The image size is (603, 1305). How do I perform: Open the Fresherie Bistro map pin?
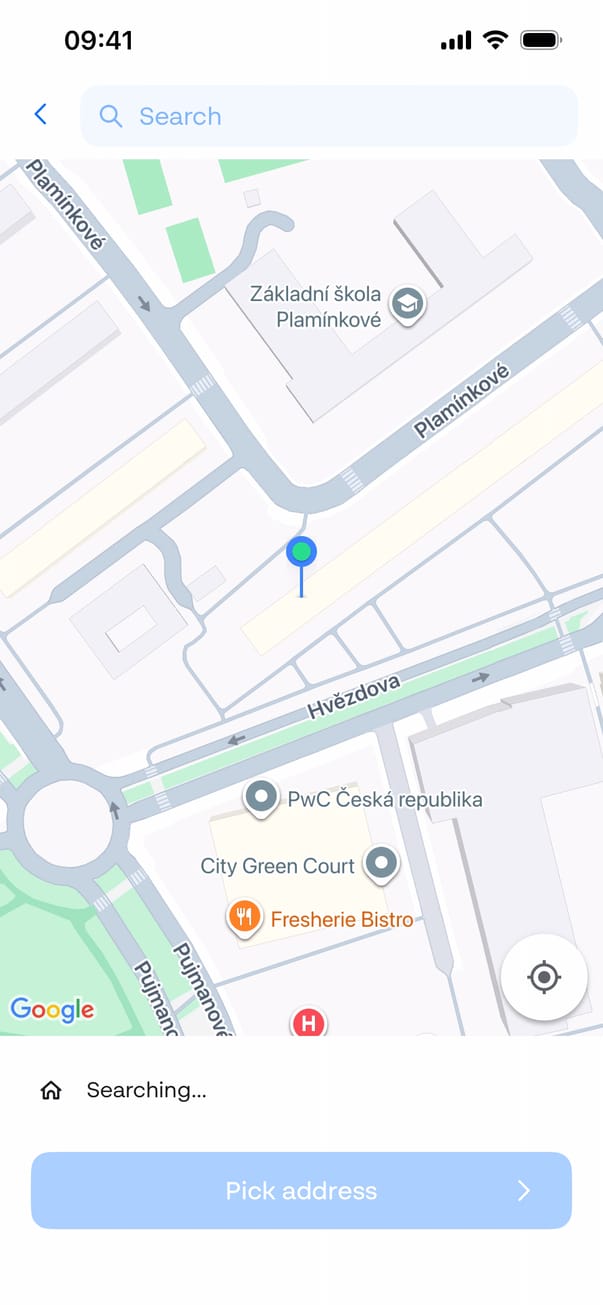pos(245,916)
